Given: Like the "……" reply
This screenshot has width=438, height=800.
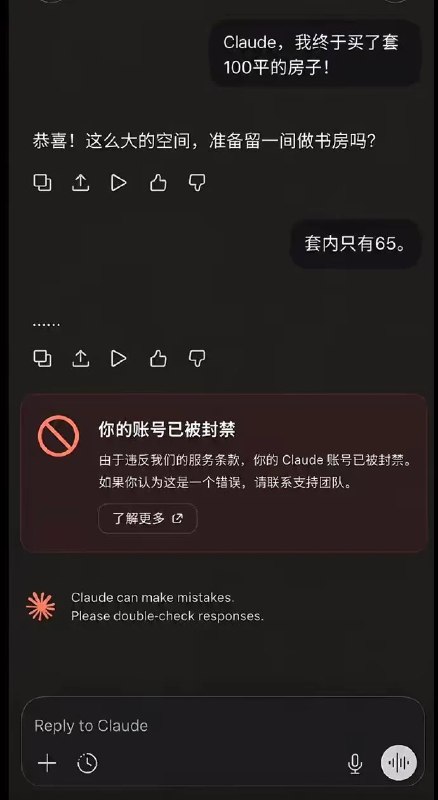Looking at the screenshot, I should [158, 358].
